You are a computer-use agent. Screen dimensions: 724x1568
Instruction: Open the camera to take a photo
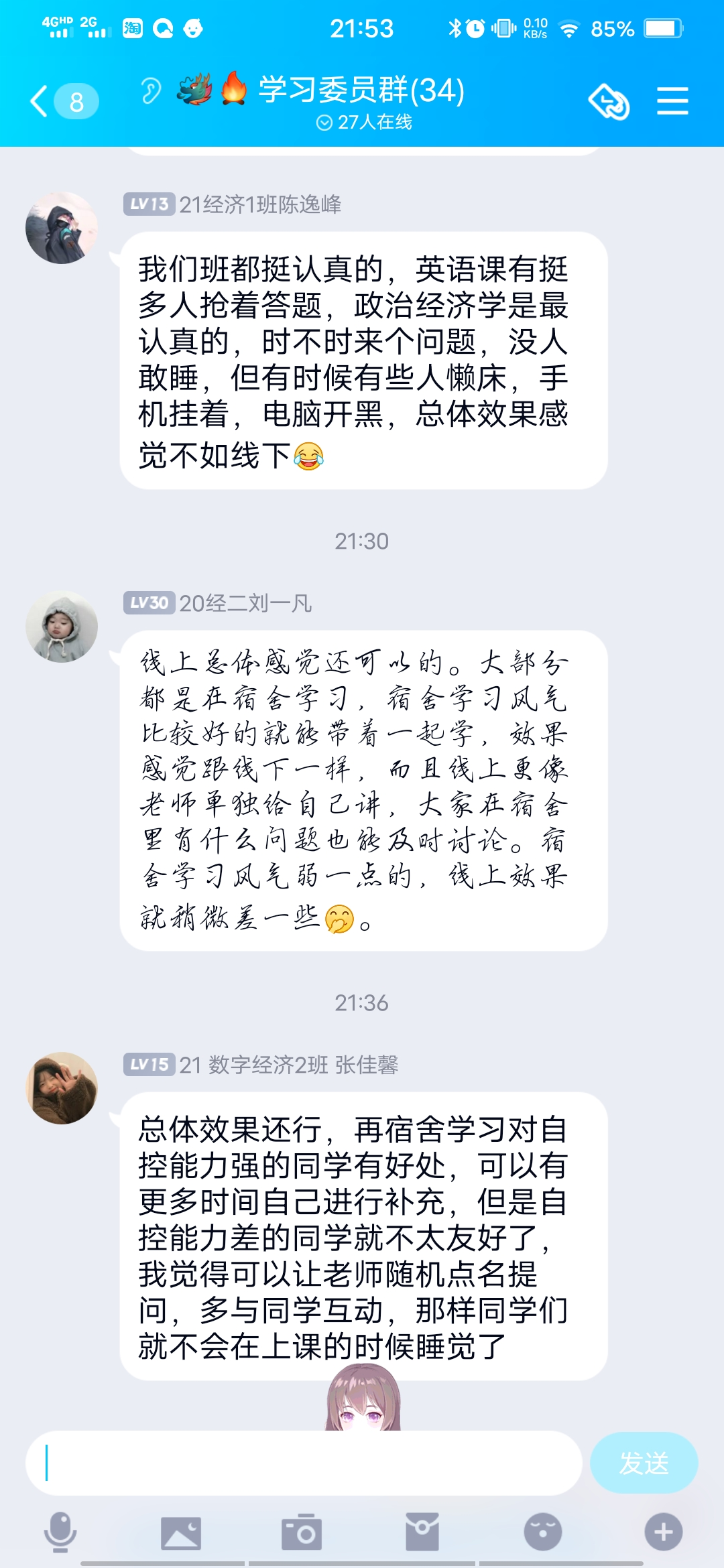tap(302, 1532)
